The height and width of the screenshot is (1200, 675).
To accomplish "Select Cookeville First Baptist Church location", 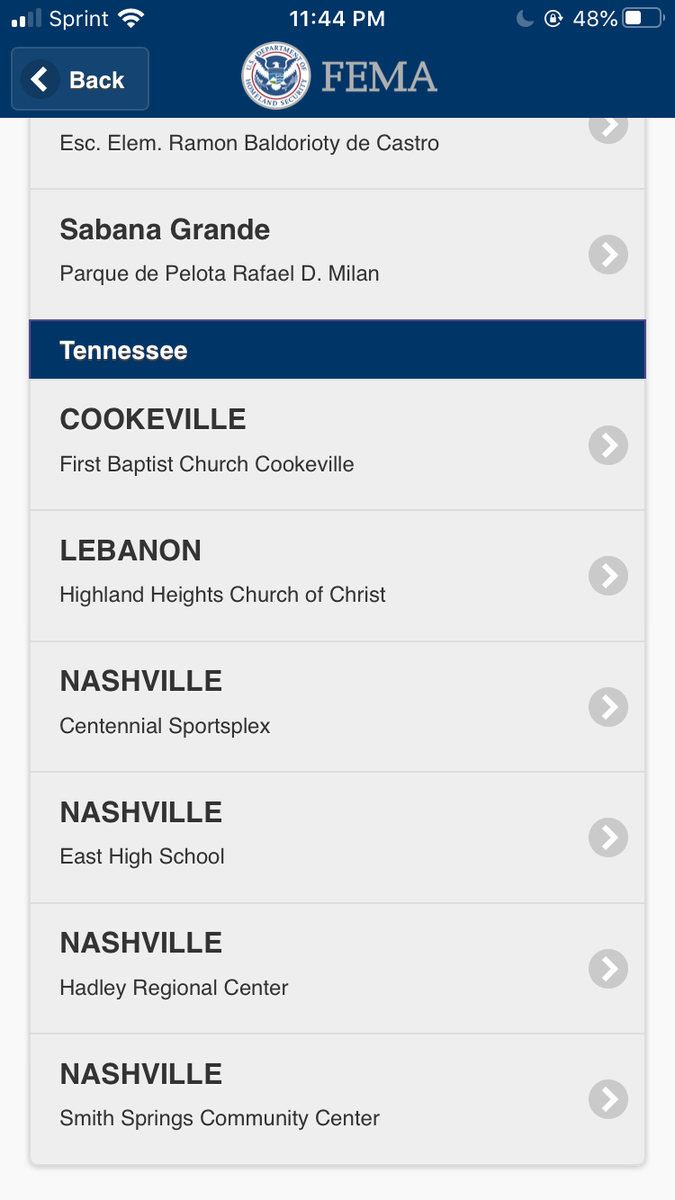I will (337, 445).
